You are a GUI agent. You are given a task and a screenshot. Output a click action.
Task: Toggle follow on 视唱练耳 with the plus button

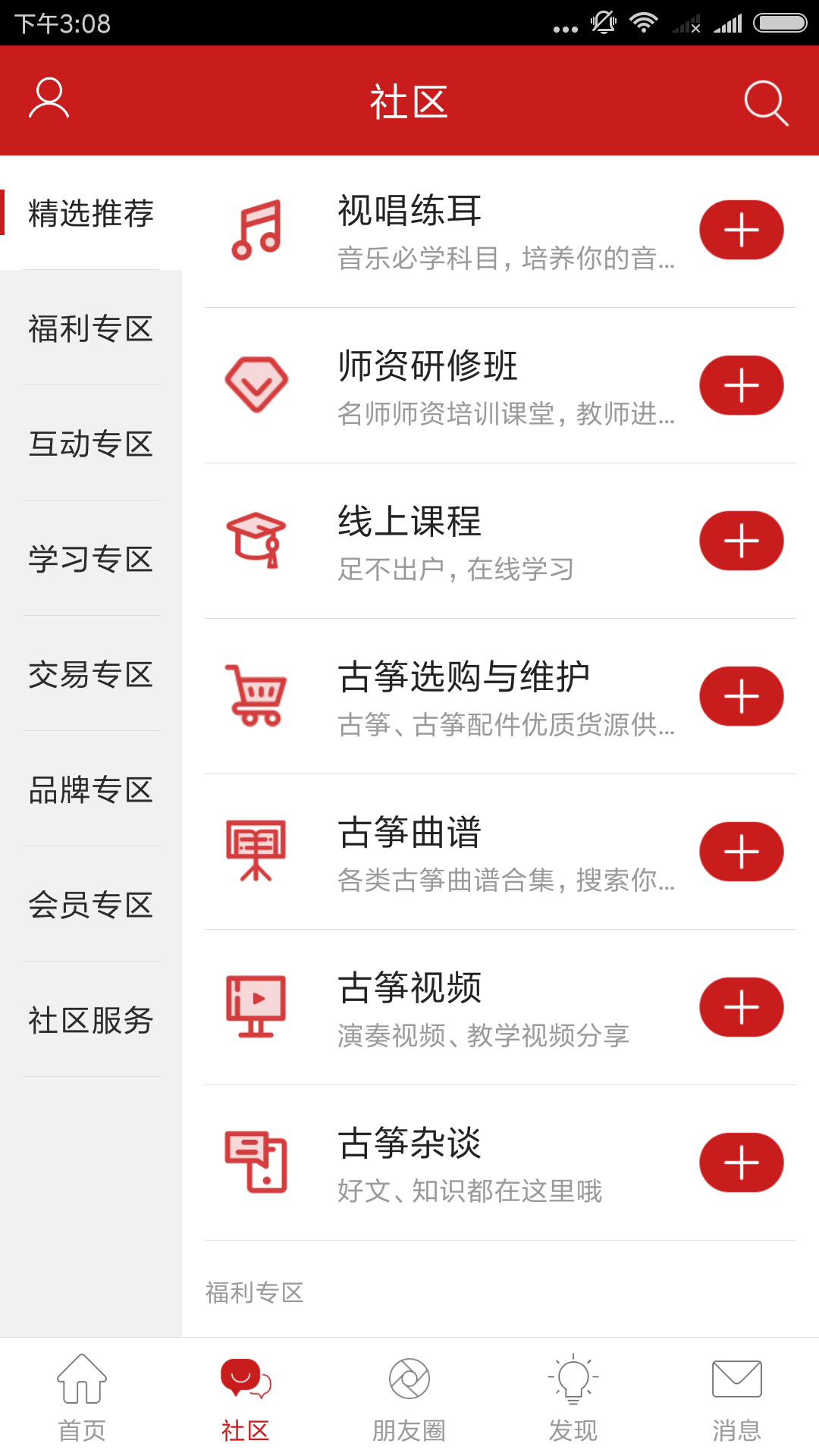click(741, 229)
